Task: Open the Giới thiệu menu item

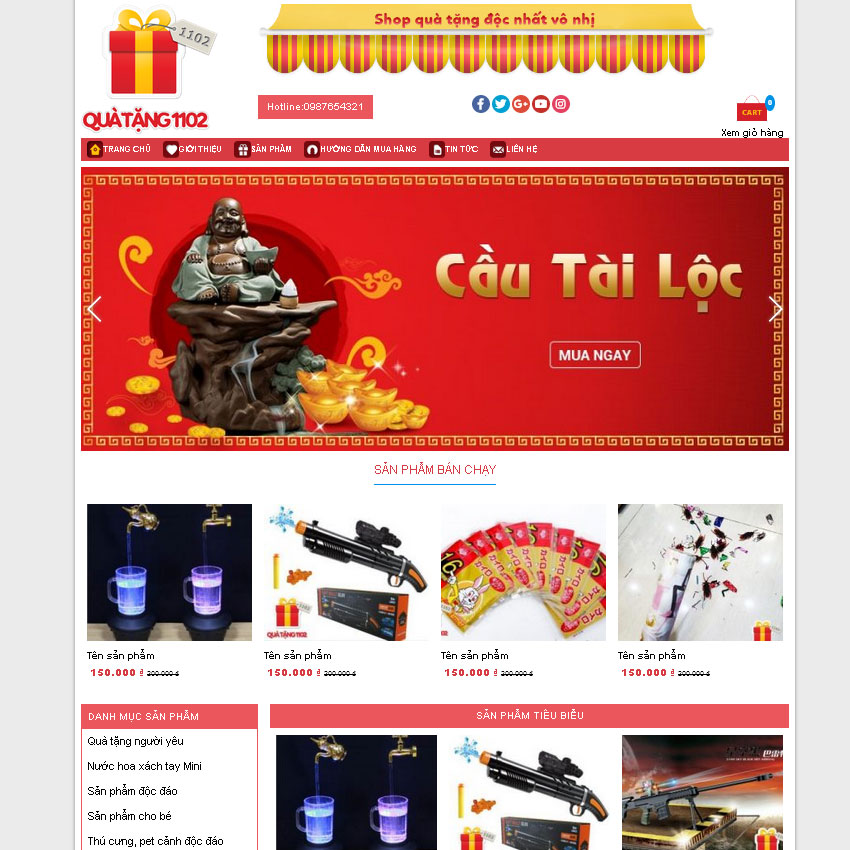Action: [193, 149]
